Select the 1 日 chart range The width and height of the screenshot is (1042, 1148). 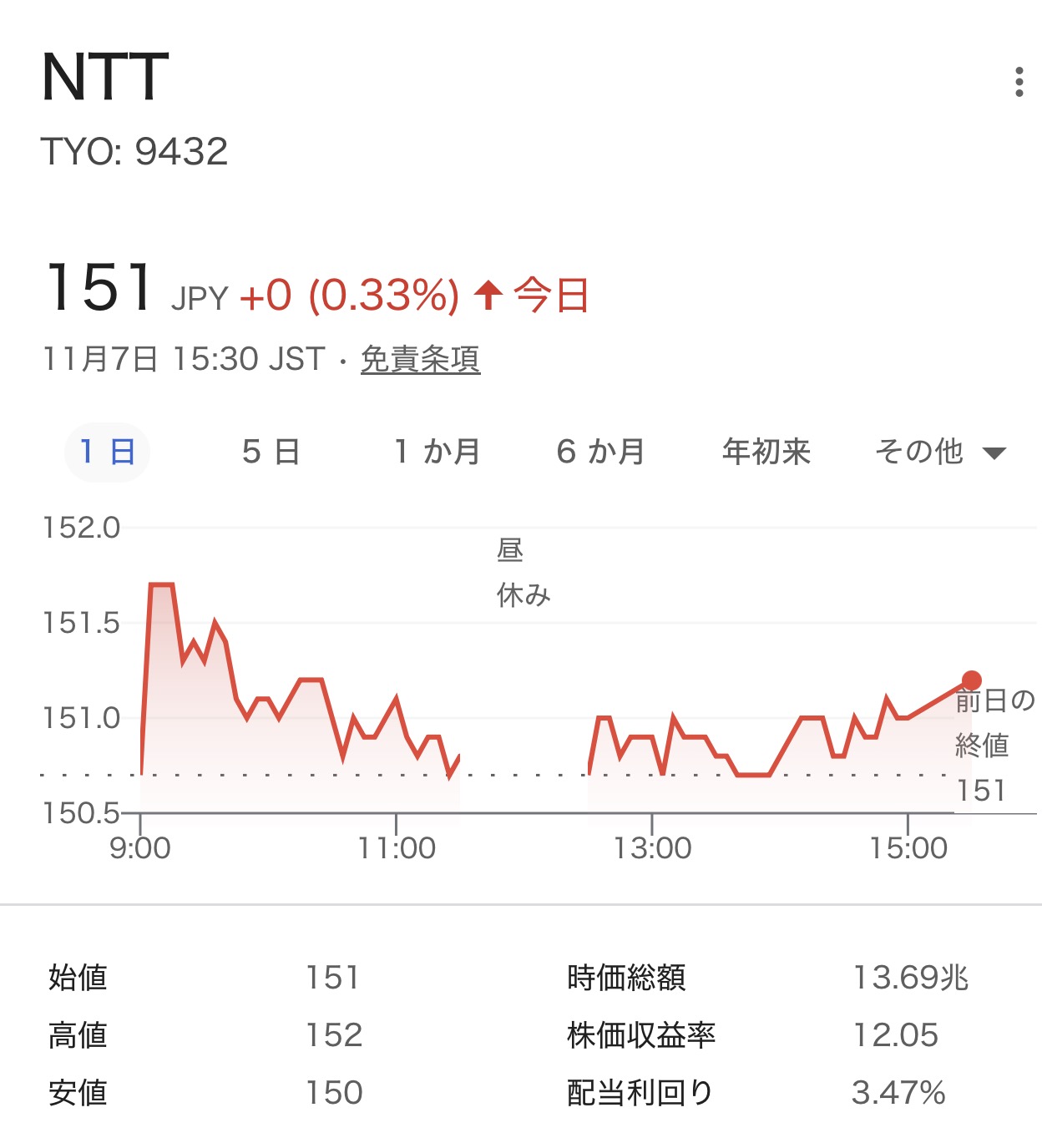pyautogui.click(x=107, y=453)
